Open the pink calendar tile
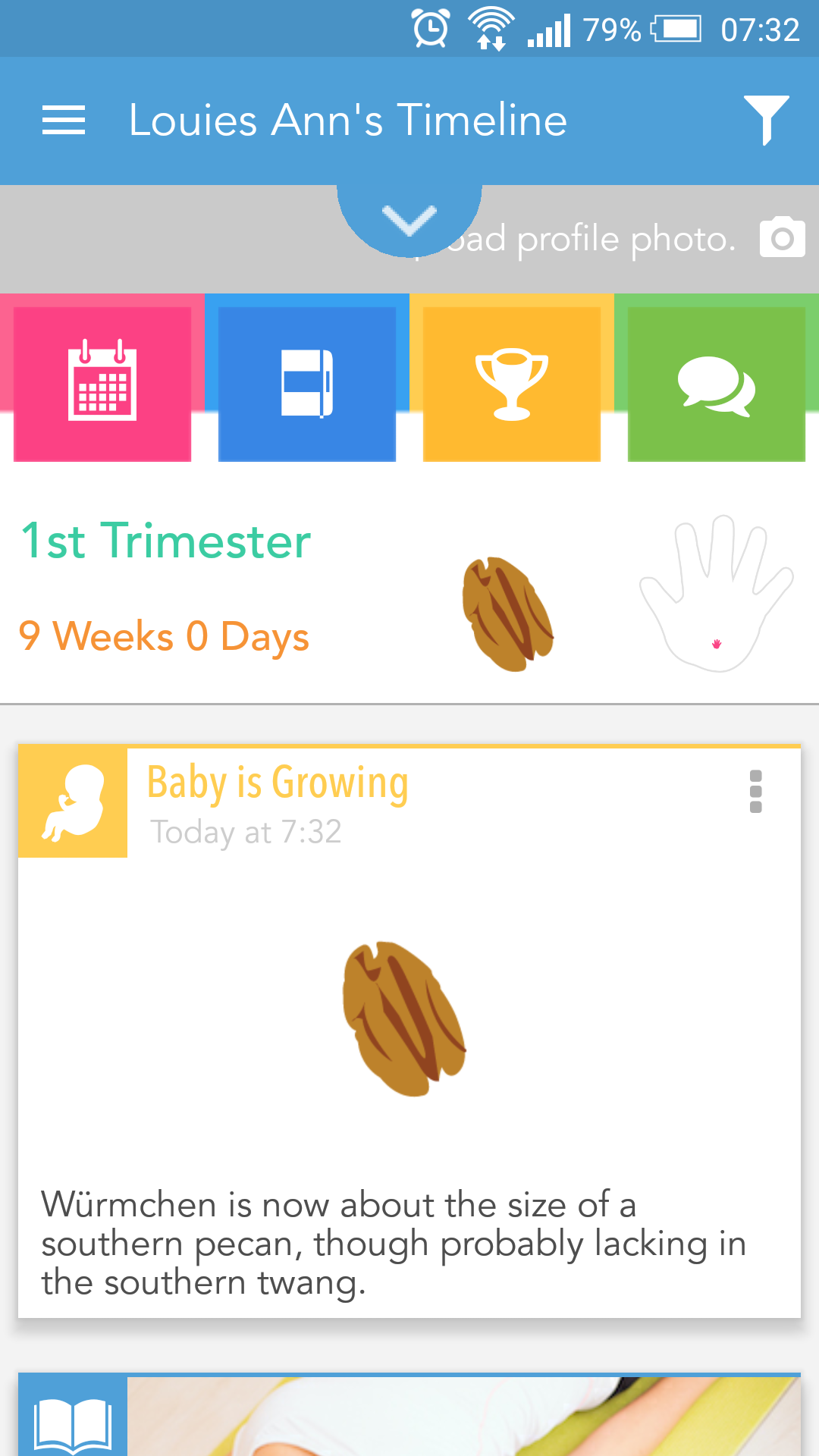The height and width of the screenshot is (1456, 819). 102,383
